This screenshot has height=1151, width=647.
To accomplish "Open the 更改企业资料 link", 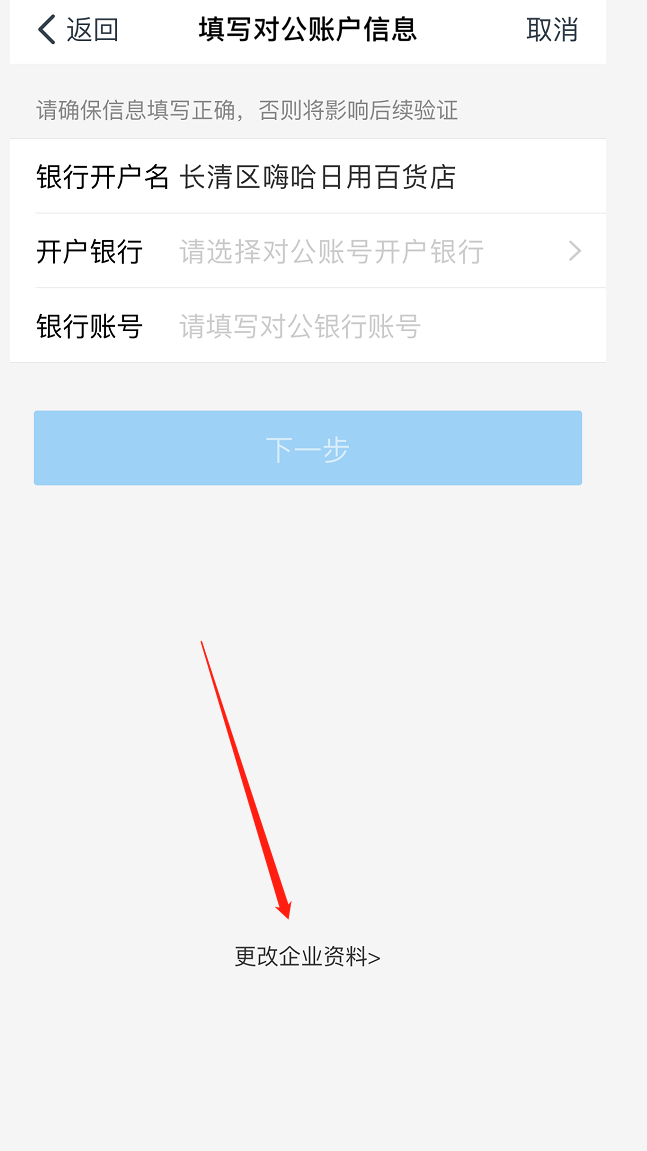I will pos(307,957).
